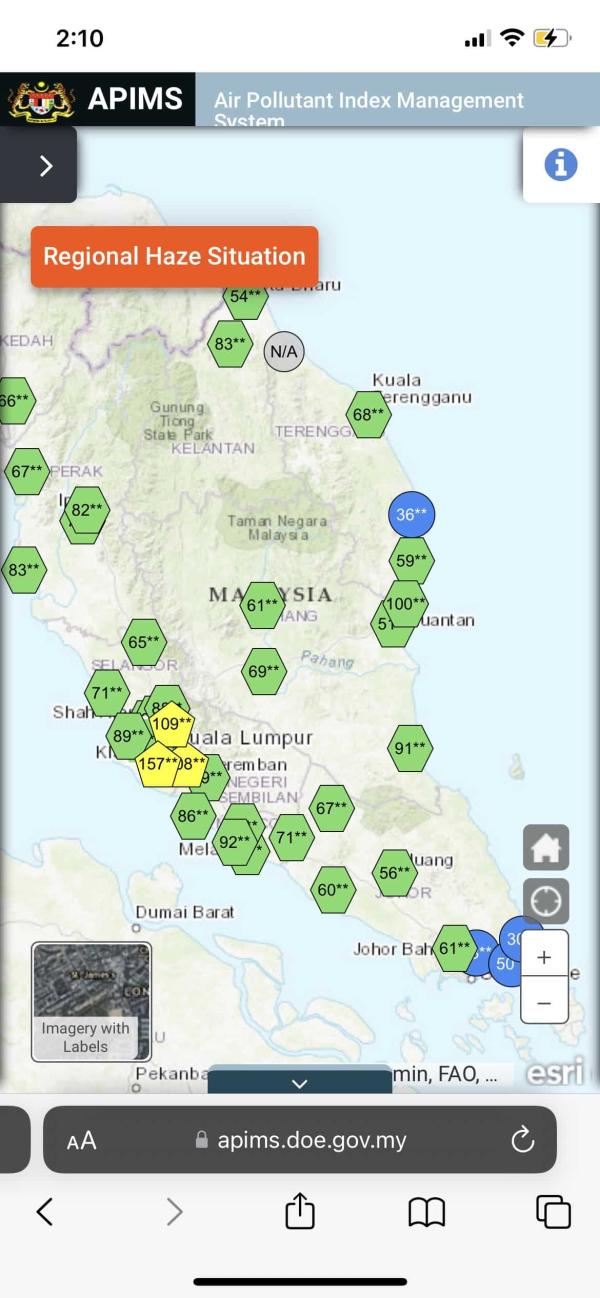600x1298 pixels.
Task: Select the N/A station marker
Action: (284, 352)
